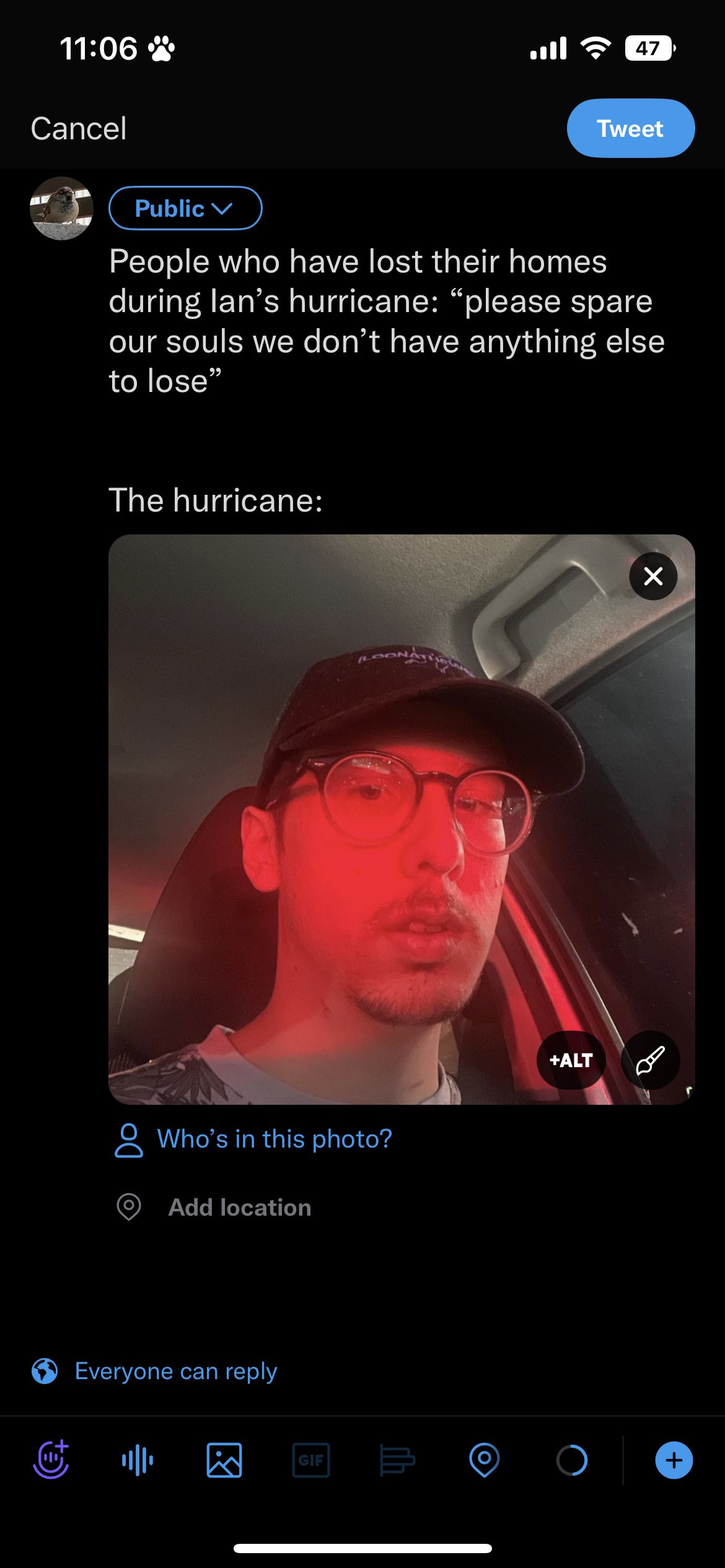Add another tweet to the thread
This screenshot has height=1568, width=725.
pyautogui.click(x=674, y=1460)
